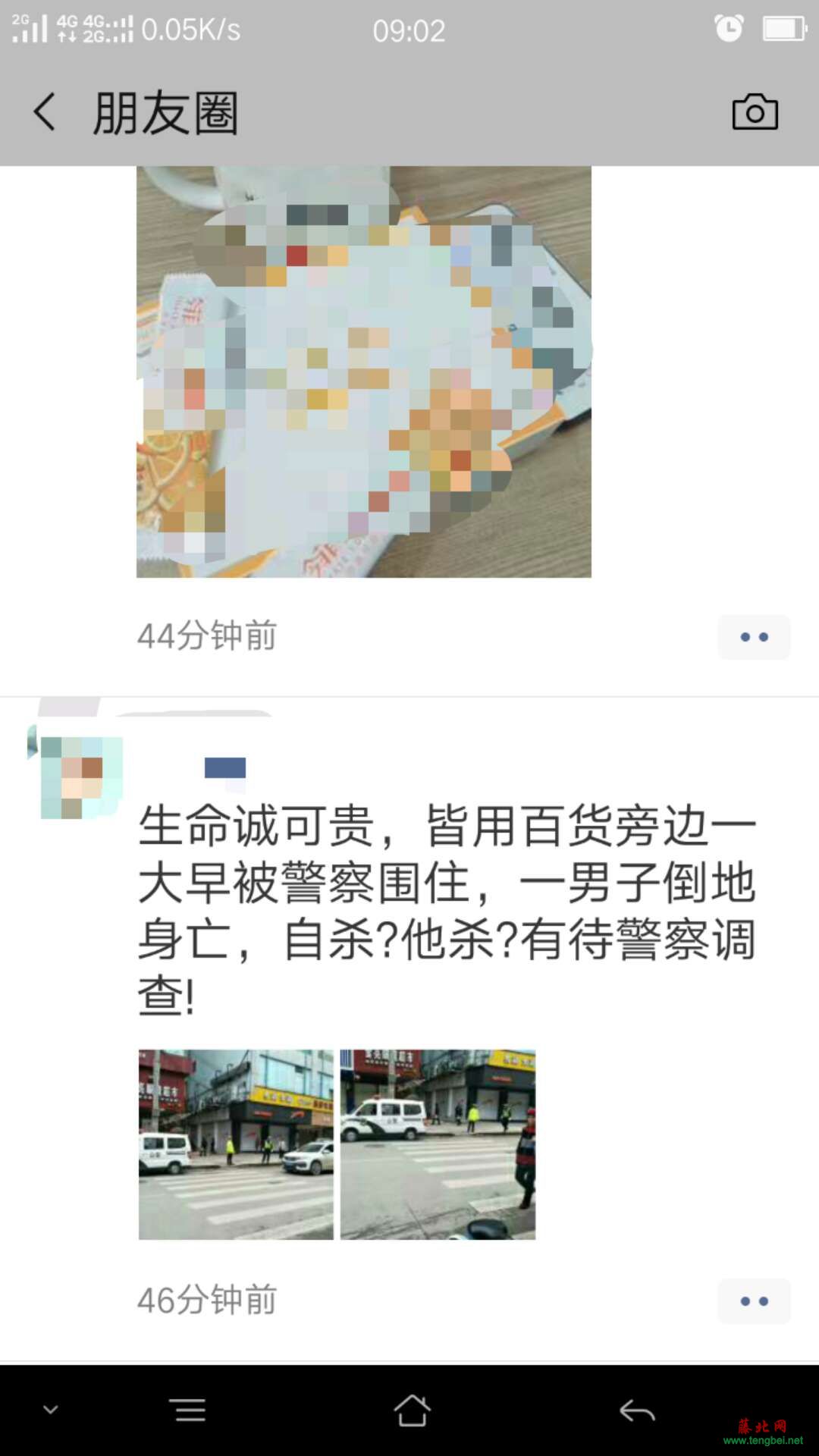Screen dimensions: 819x1456
Task: Hide the navigation bar with the chevron
Action: point(51,1410)
